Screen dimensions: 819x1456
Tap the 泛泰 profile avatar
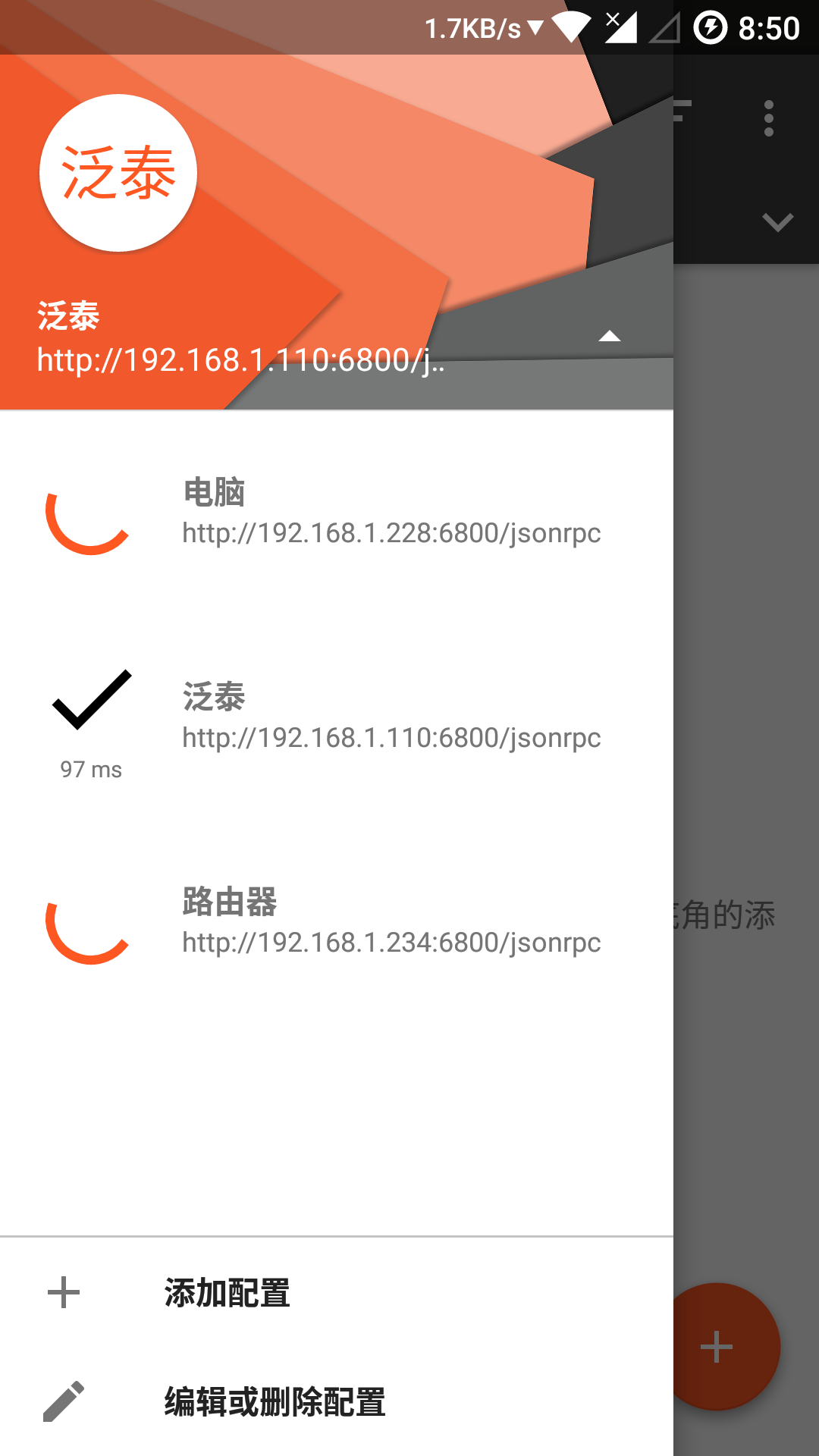pyautogui.click(x=118, y=173)
